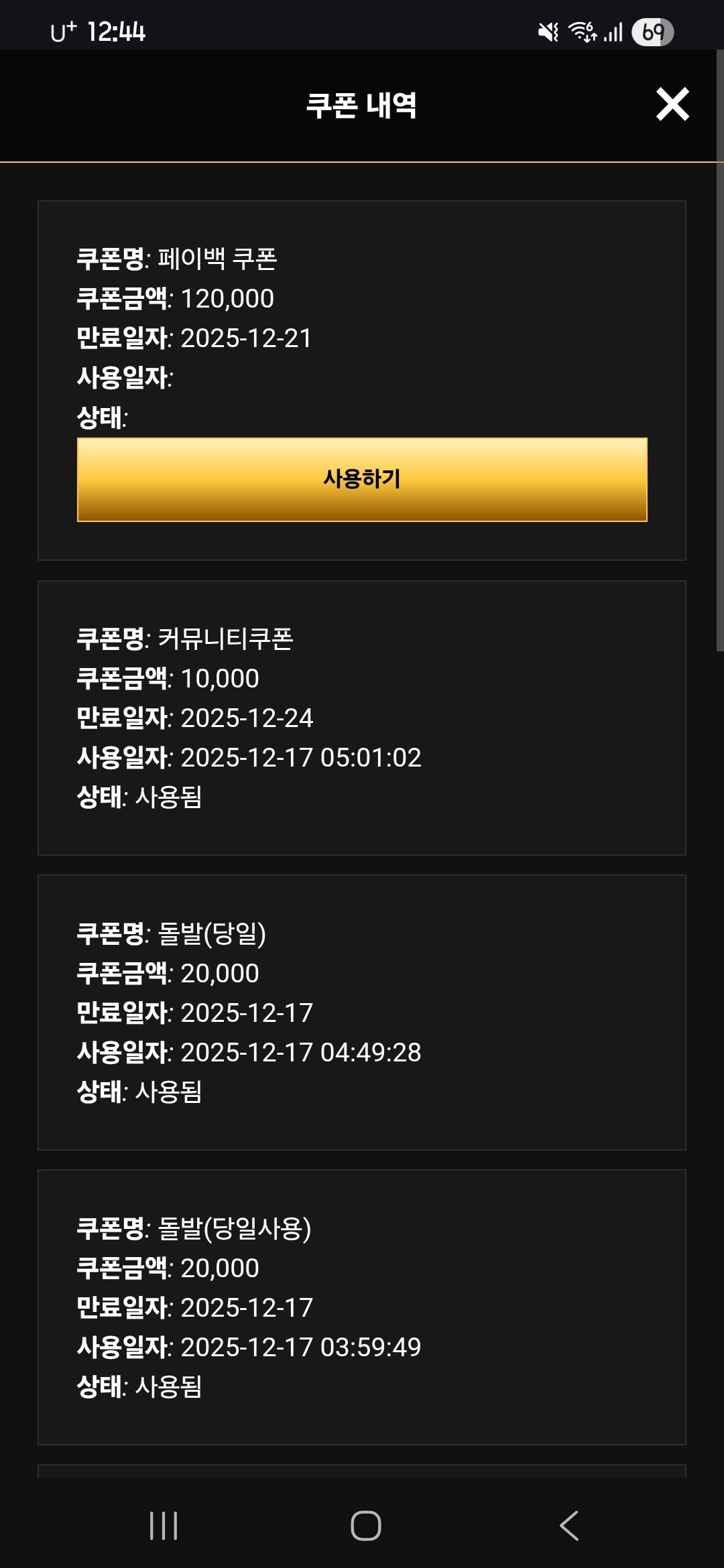Open recent apps from navigation bar
This screenshot has width=724, height=1568.
[x=164, y=1526]
